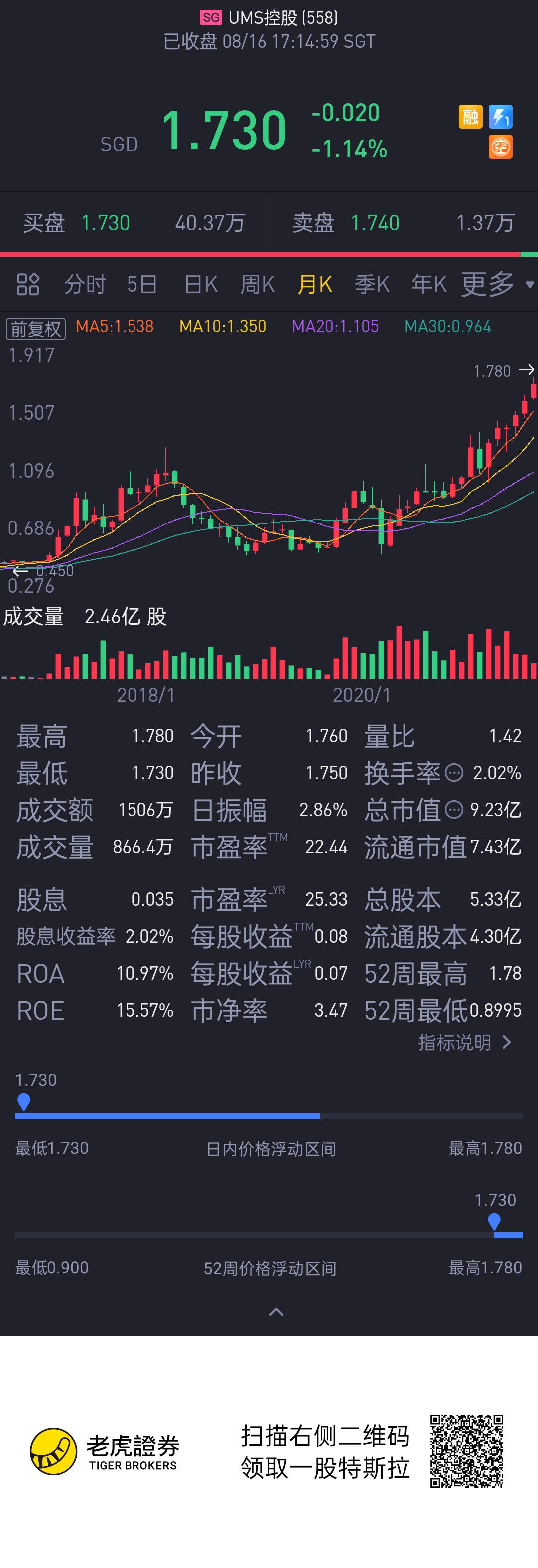Open the 指标说明 indicator explanation link
This screenshot has width=538, height=1568.
click(465, 1043)
